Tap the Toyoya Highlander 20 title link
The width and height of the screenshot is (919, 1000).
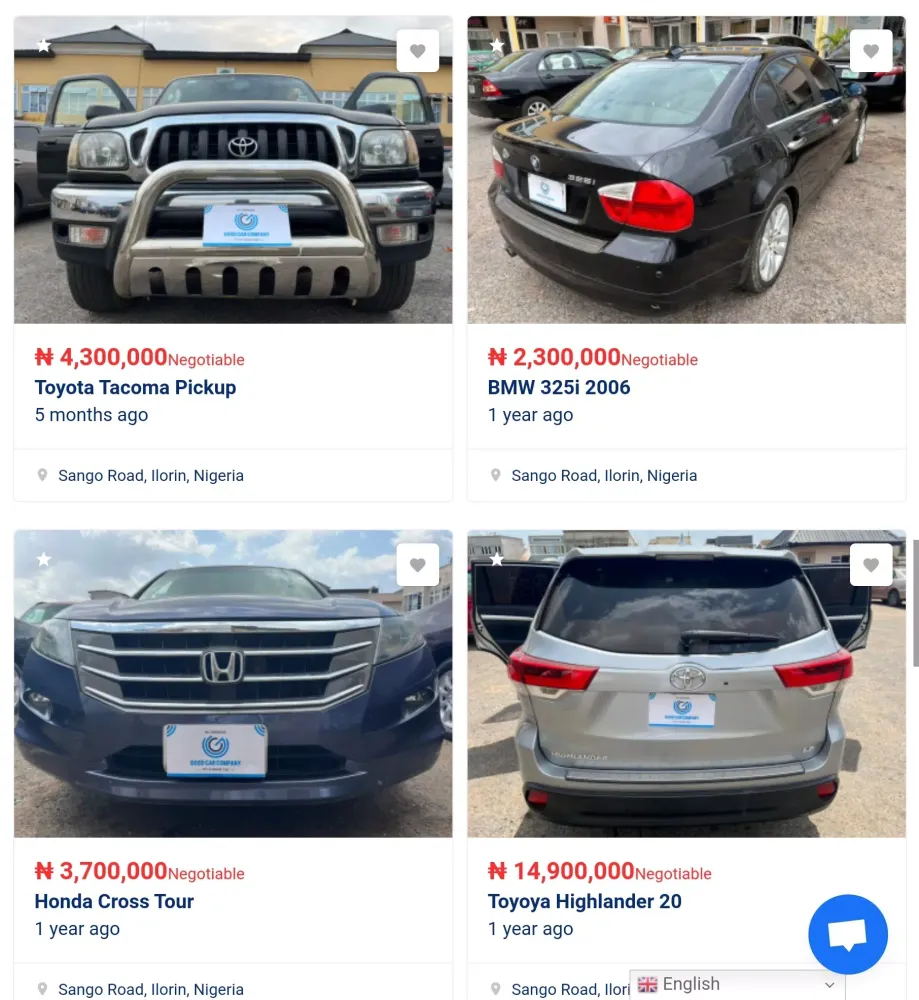pos(584,901)
